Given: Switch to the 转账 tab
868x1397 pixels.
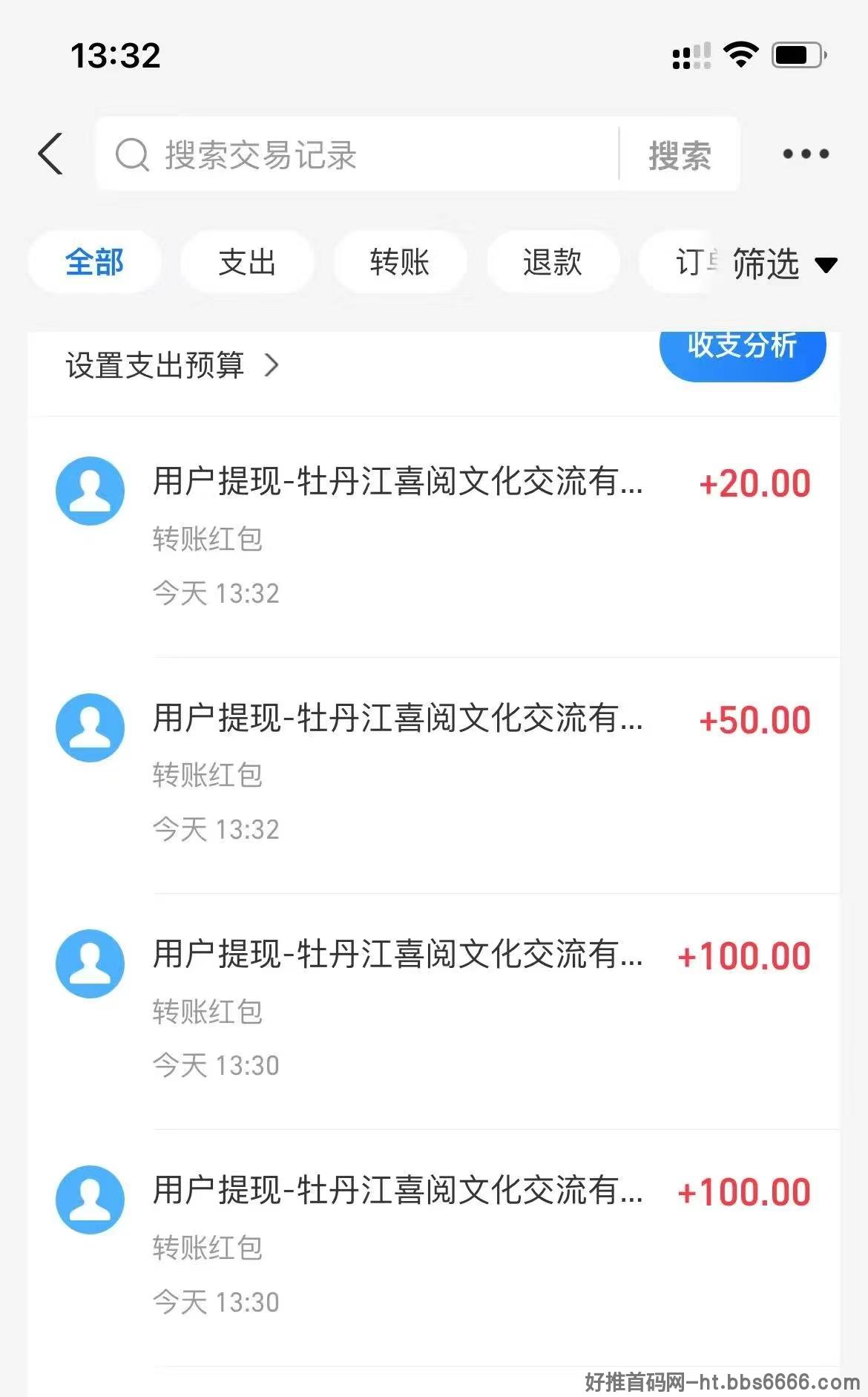Looking at the screenshot, I should pos(400,262).
